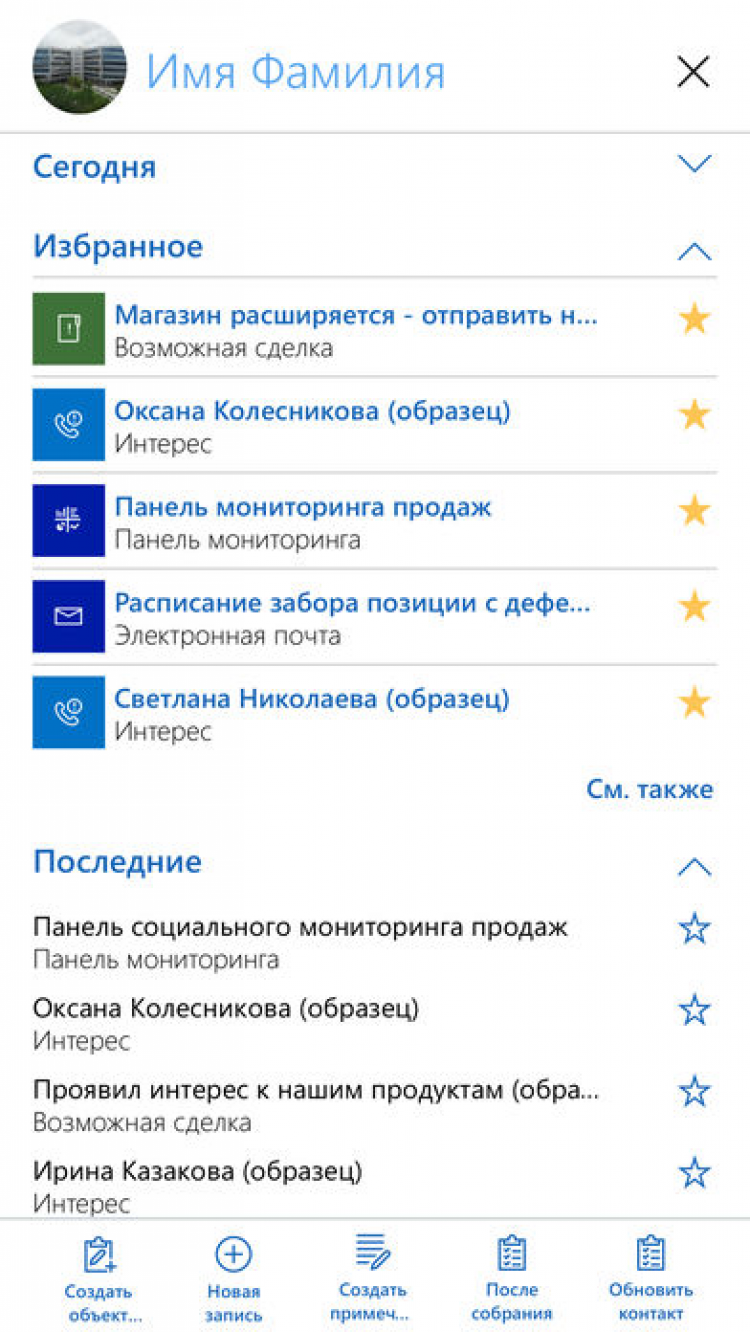Add recent Оксана Колесникова to favorites
Viewport: 750px width, 1332px height.
coord(694,1010)
